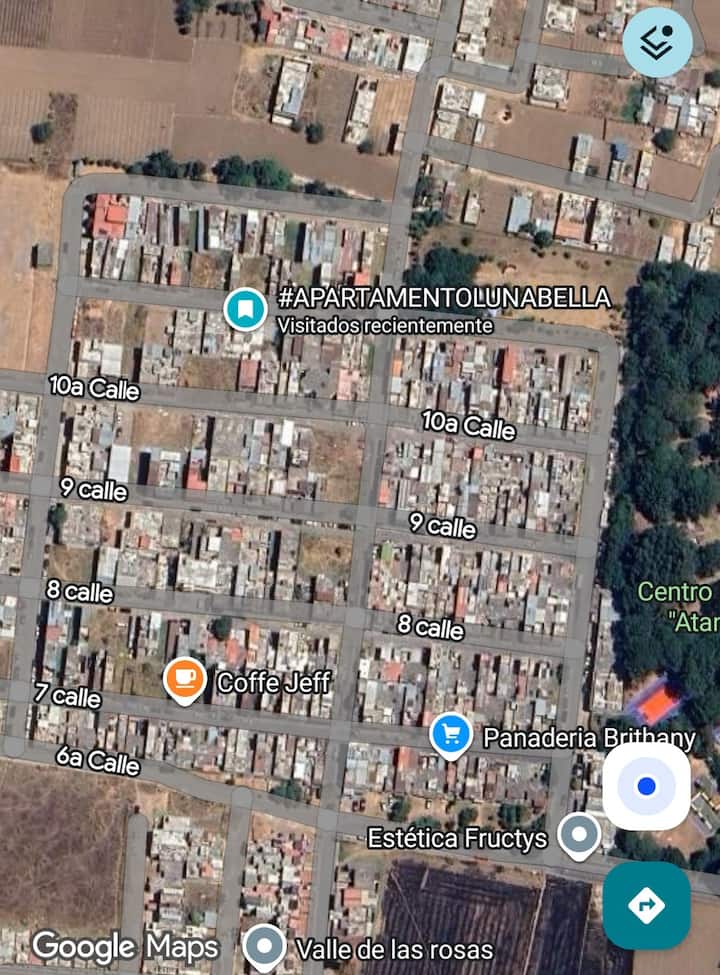View the Panaderia Brithany shop marker

451,736
